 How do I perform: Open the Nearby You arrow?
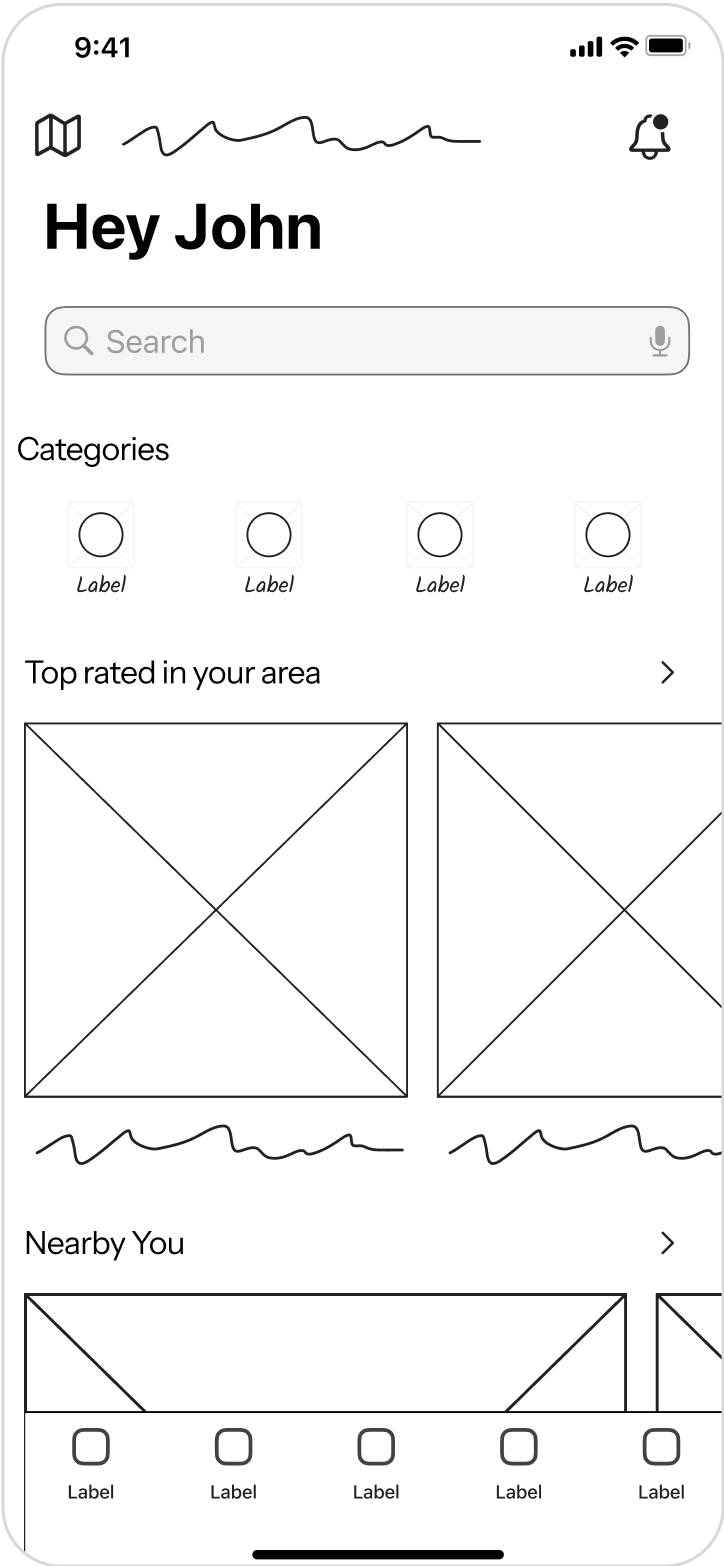click(x=668, y=1243)
